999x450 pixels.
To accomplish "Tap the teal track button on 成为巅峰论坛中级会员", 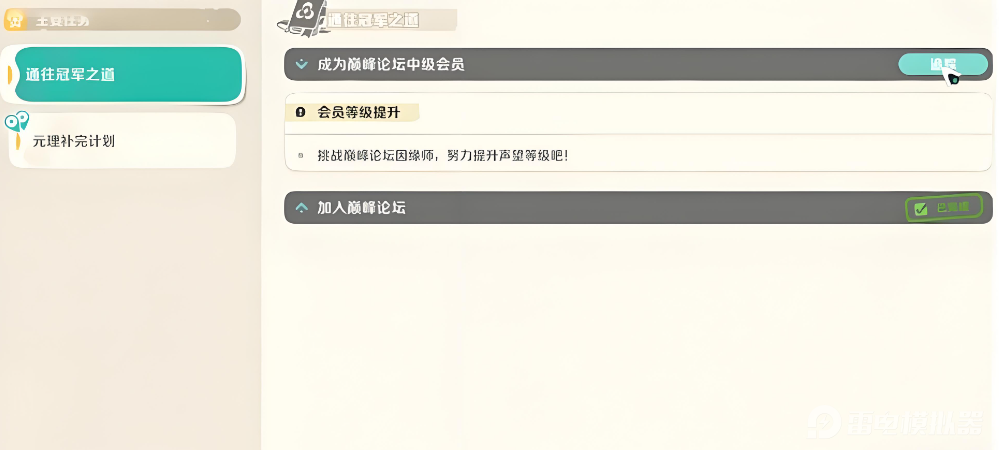I will pos(943,64).
